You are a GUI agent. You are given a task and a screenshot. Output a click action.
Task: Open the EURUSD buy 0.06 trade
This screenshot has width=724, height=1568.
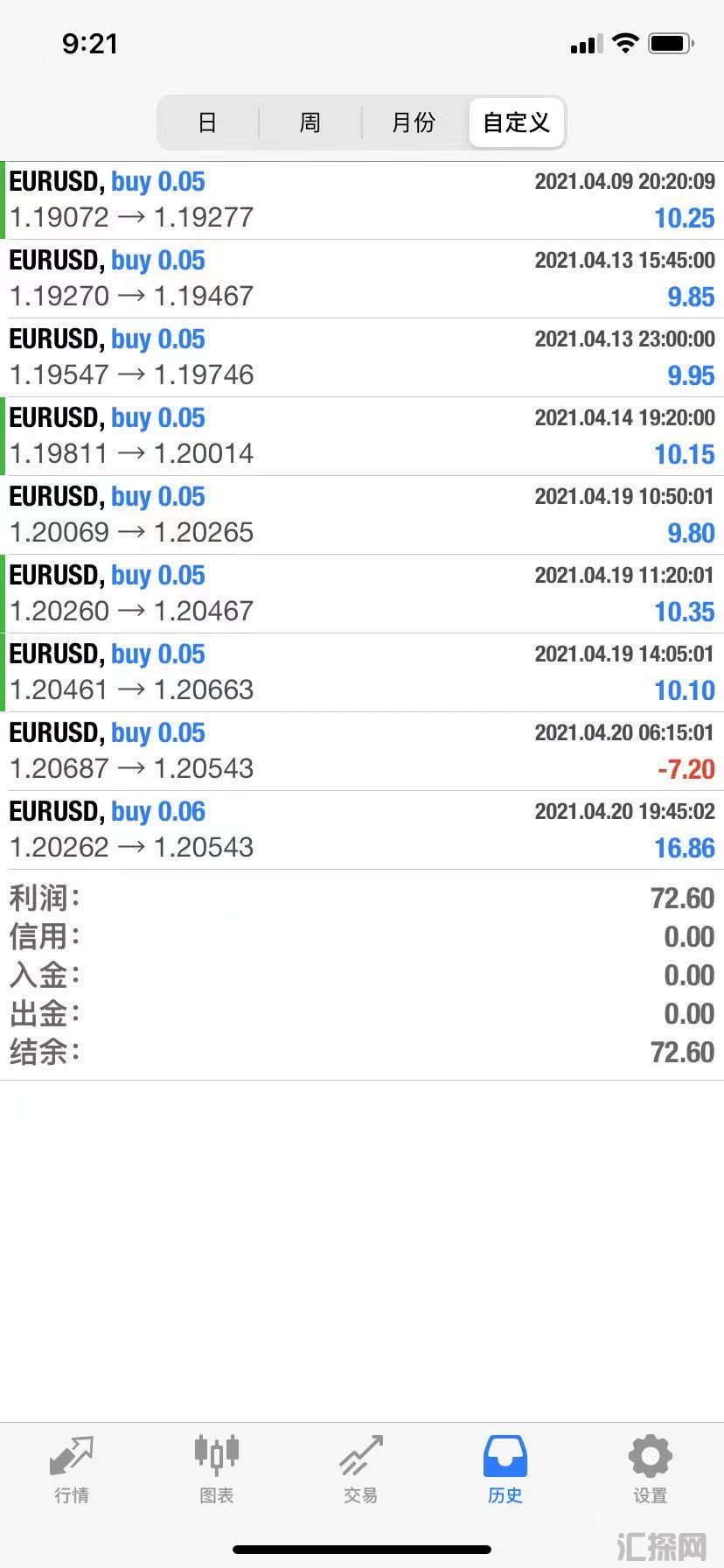[x=362, y=830]
